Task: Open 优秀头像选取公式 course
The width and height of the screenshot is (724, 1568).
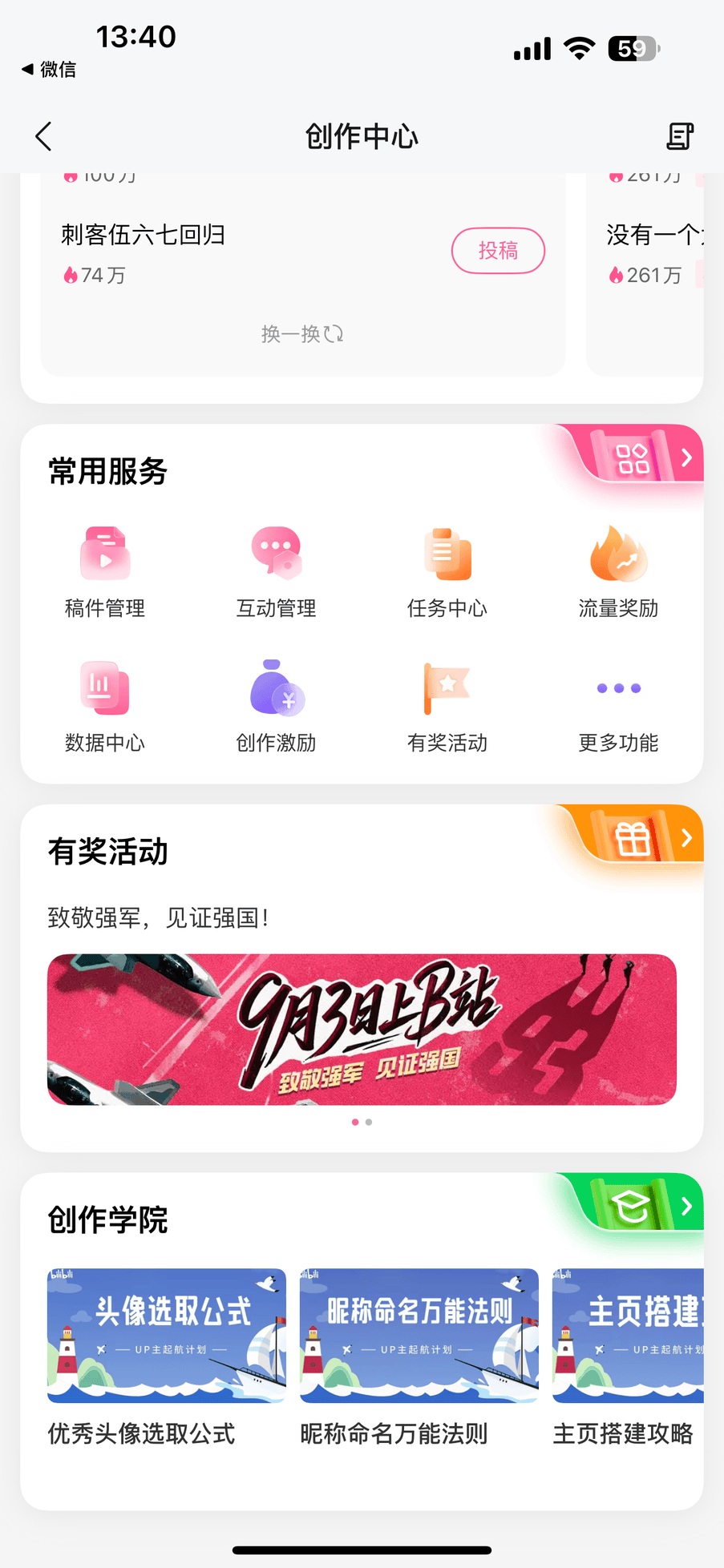Action: point(166,1335)
